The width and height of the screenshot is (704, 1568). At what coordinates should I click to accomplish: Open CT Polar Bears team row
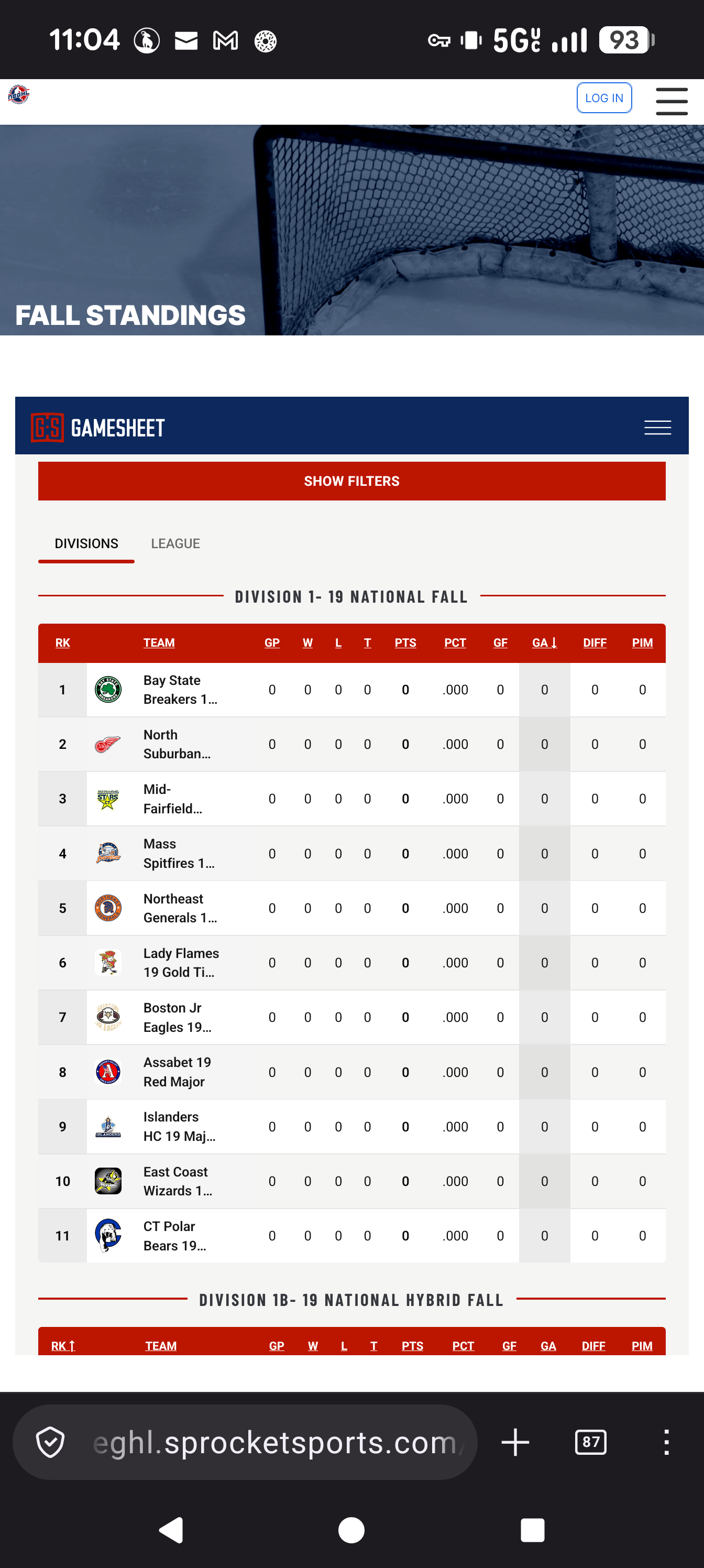(351, 1236)
